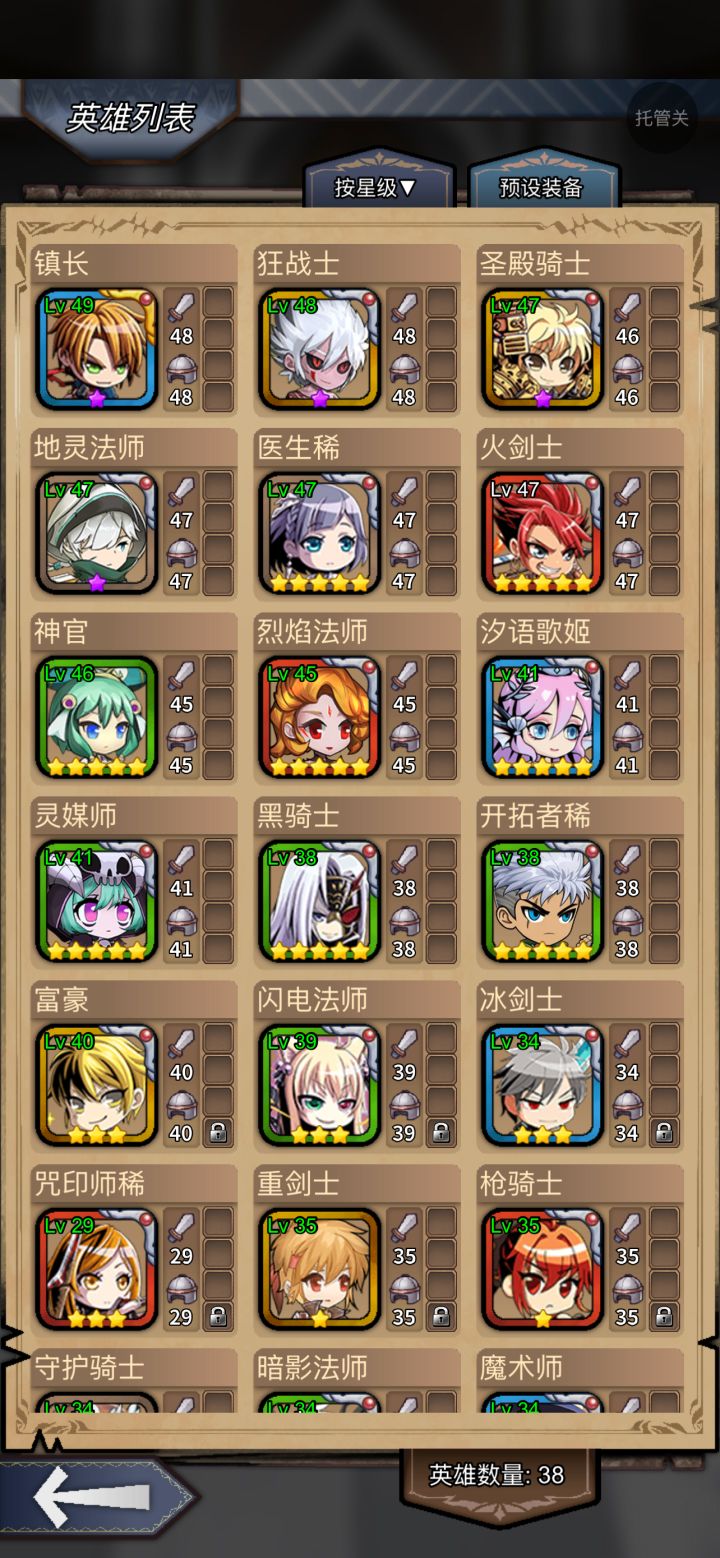Open the 按星级 sort dropdown
720x1558 pixels.
pos(376,187)
